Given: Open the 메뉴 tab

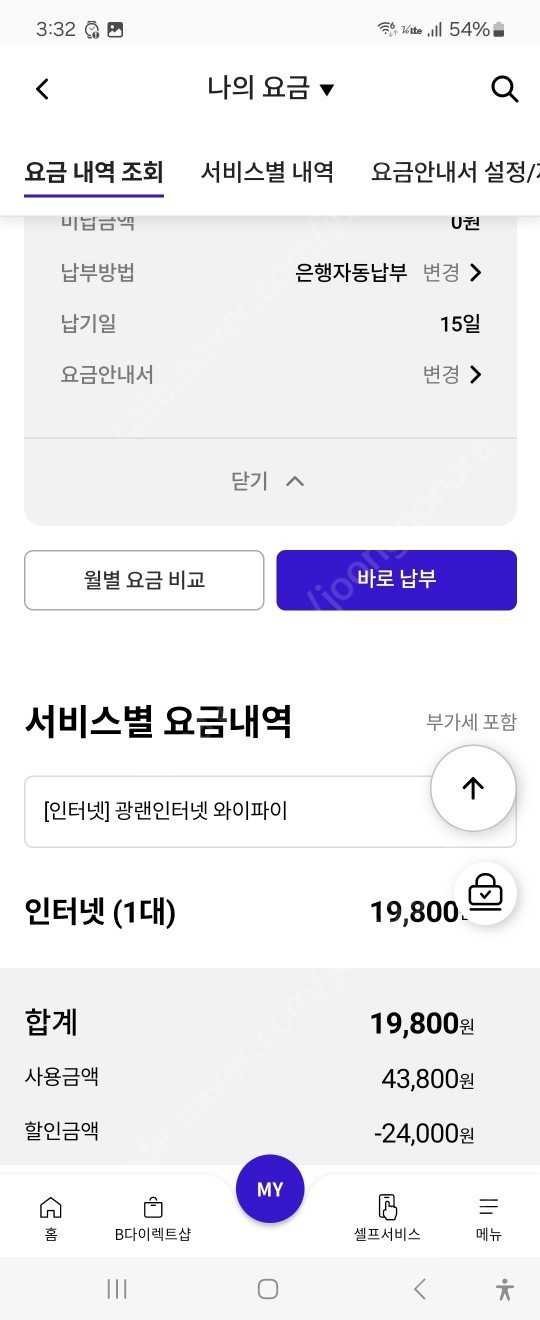Looking at the screenshot, I should tap(488, 1217).
